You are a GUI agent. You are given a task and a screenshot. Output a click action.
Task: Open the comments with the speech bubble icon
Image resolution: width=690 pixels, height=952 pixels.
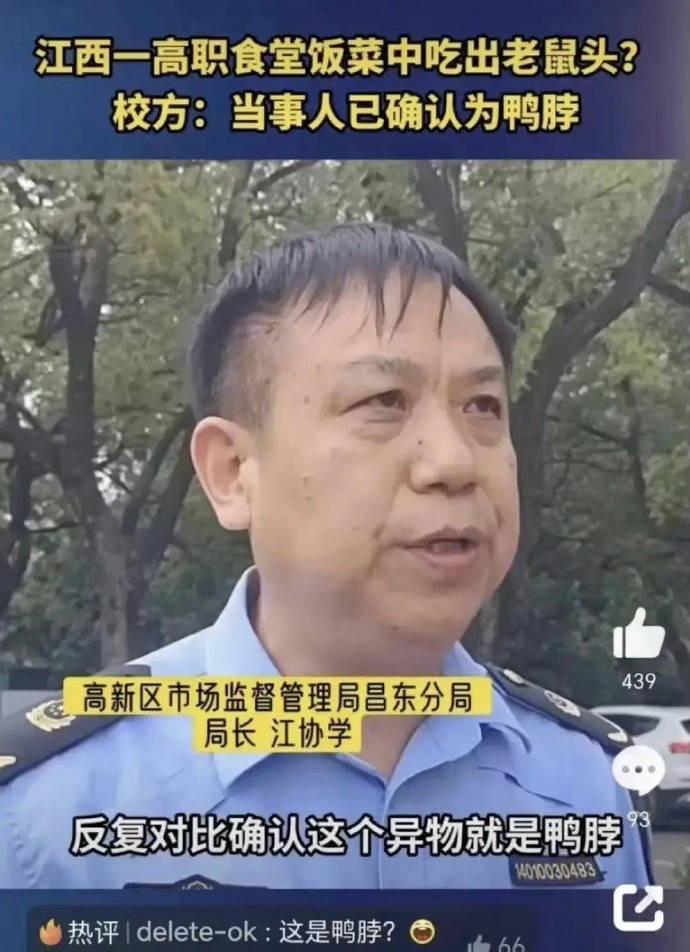638,771
